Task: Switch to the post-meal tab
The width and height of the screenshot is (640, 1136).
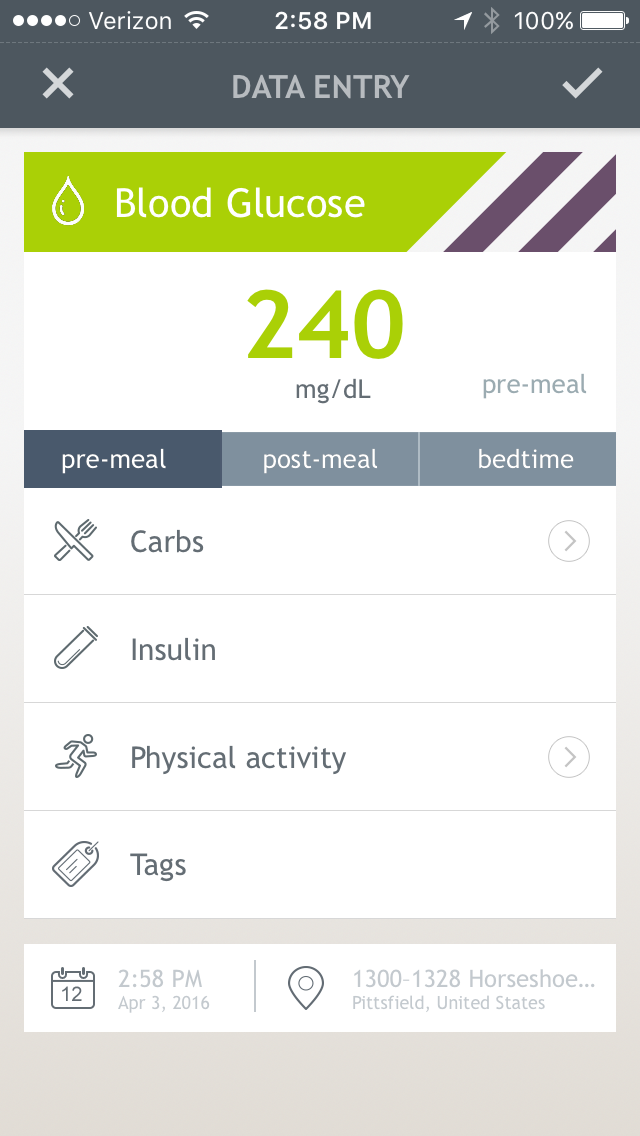Action: 320,460
